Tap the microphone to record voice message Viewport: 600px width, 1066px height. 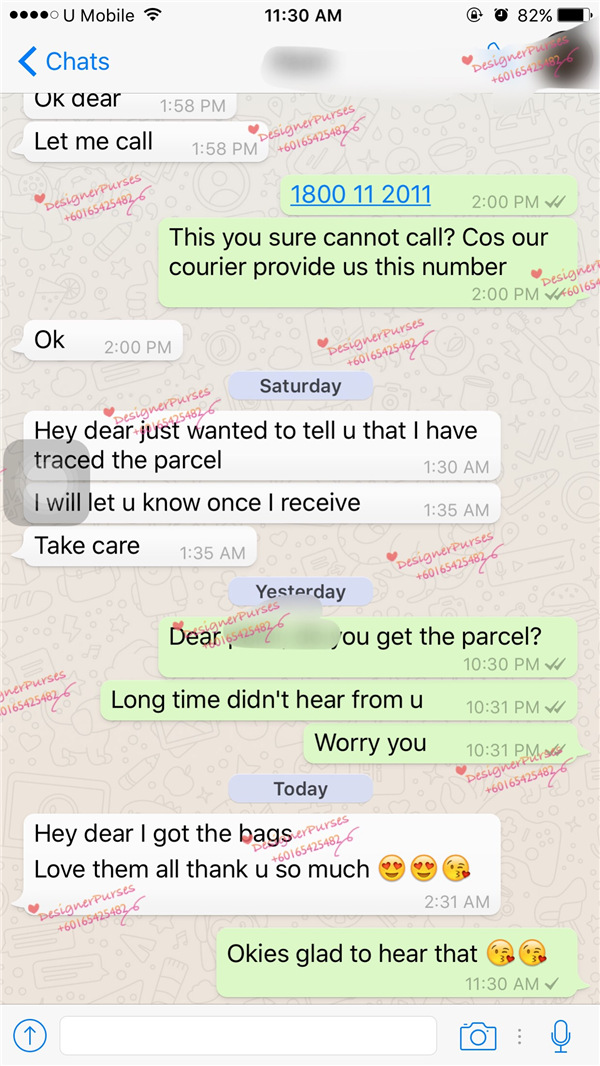pyautogui.click(x=561, y=1036)
